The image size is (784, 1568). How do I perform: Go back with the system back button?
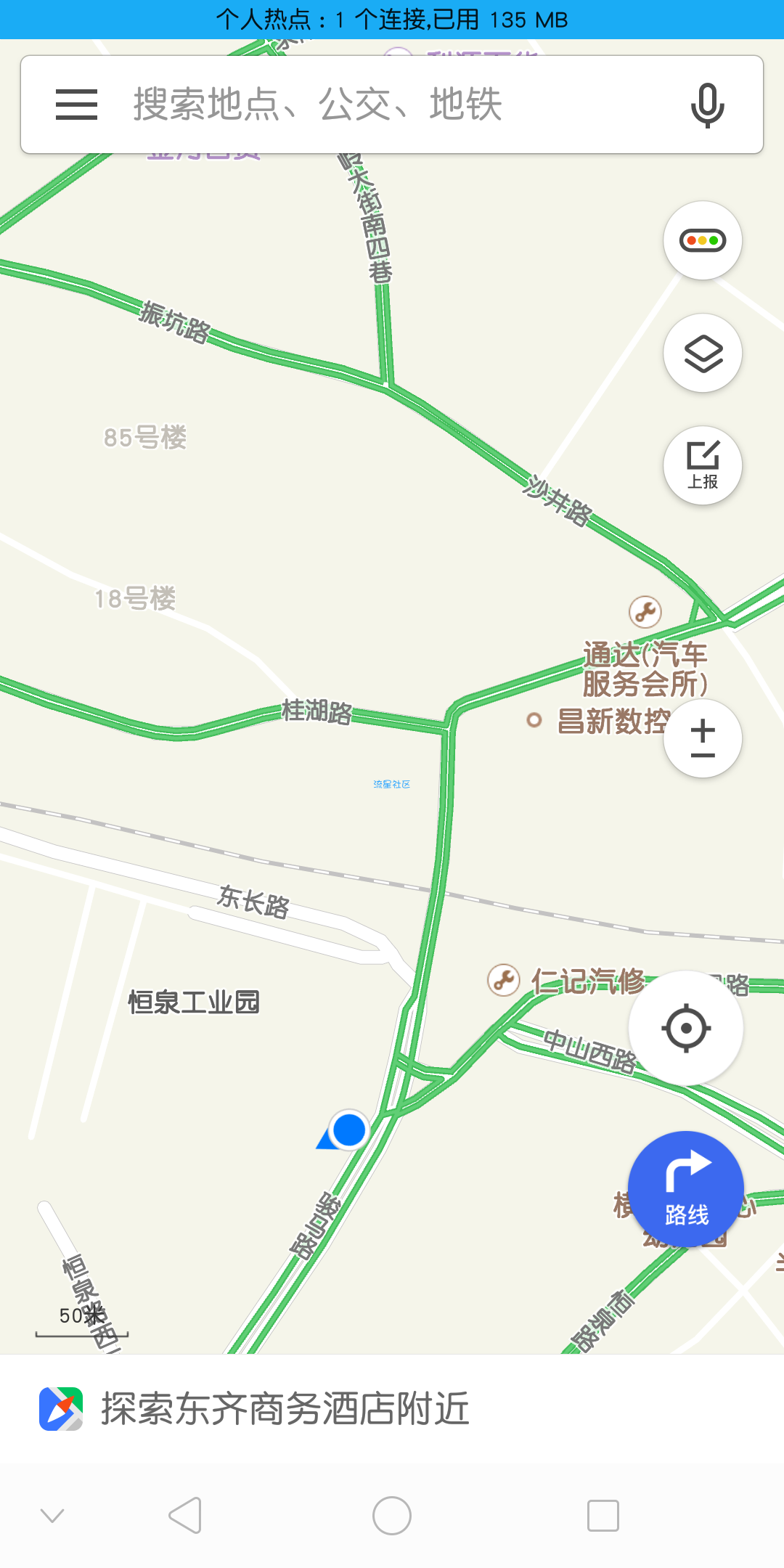(x=184, y=1516)
